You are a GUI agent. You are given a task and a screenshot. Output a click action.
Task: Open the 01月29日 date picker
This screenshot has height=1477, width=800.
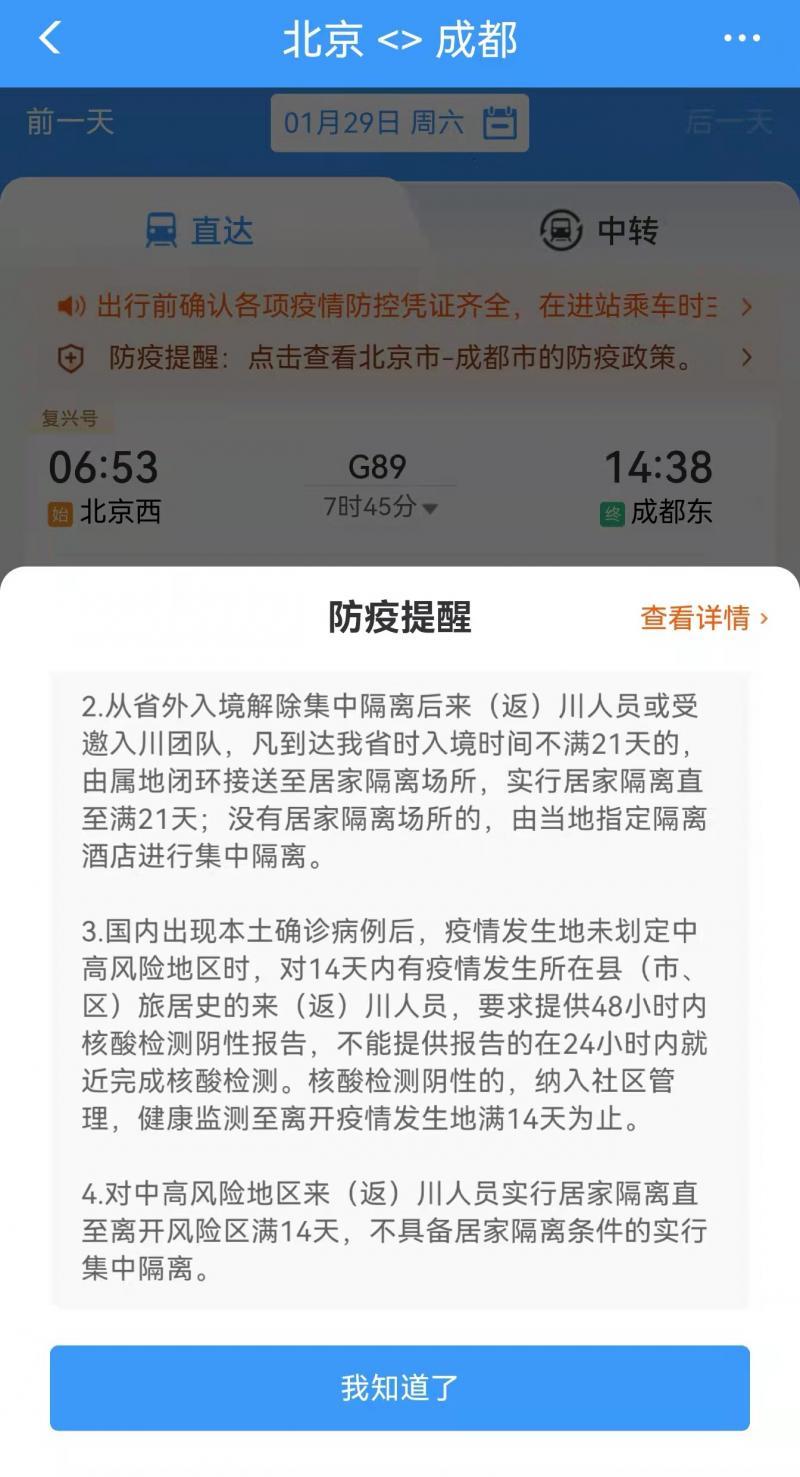click(399, 123)
